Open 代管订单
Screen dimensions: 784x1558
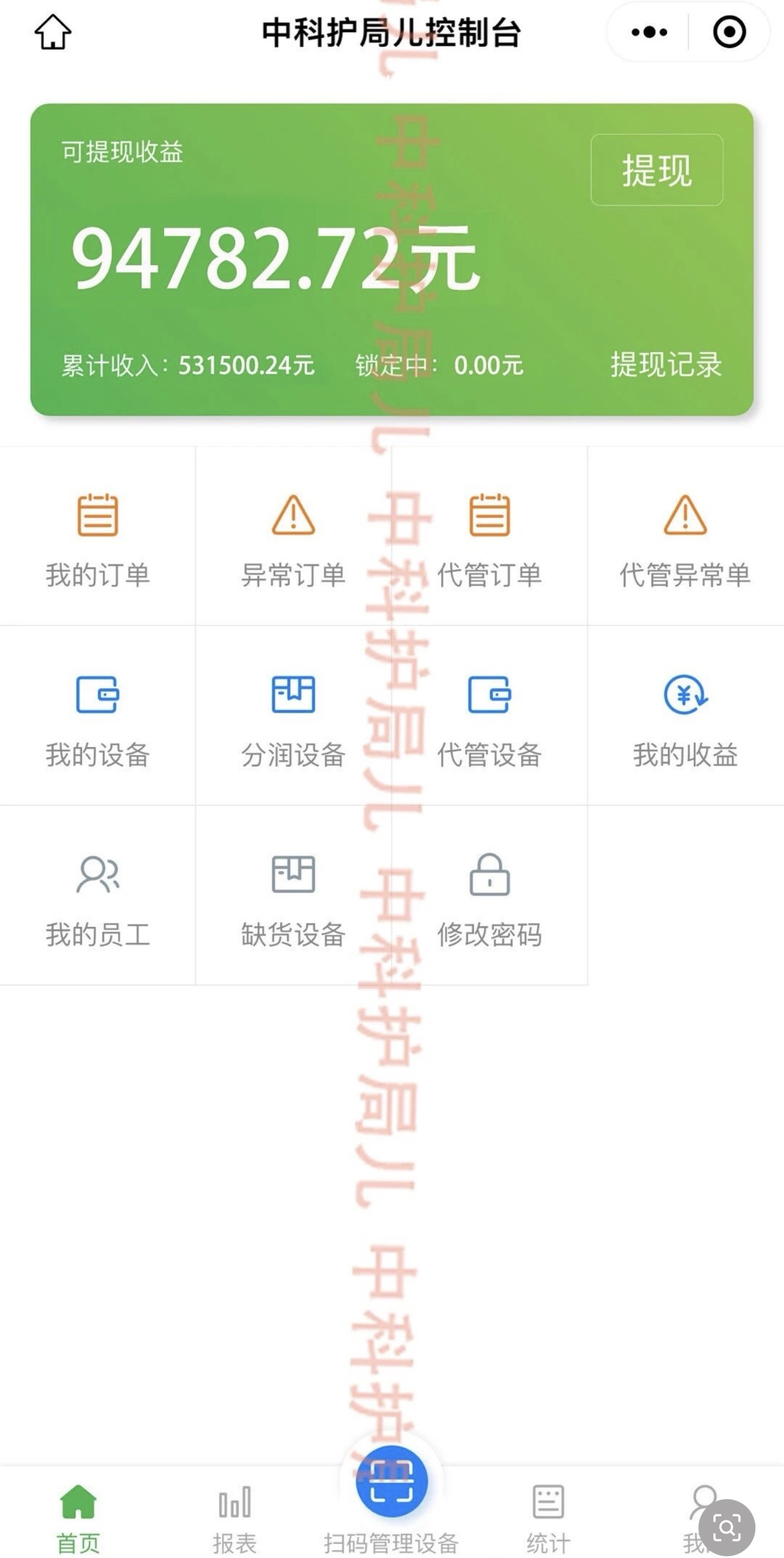[x=489, y=536]
